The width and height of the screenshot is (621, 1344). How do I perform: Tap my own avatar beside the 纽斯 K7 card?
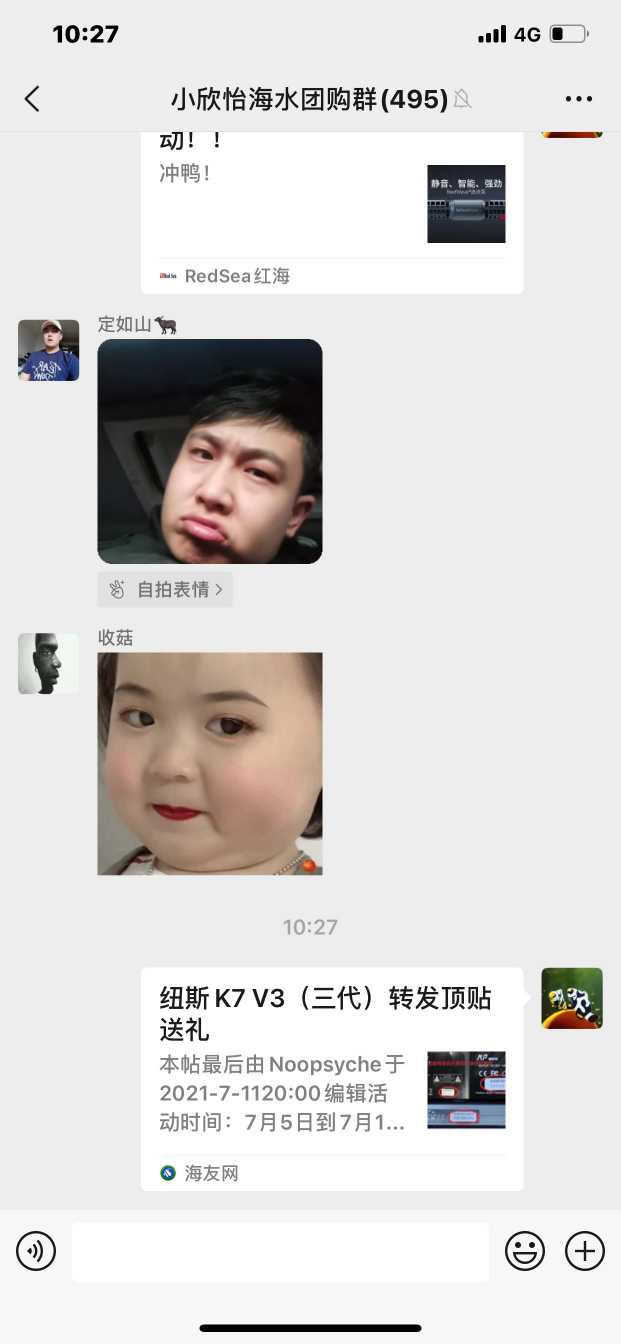click(x=572, y=998)
